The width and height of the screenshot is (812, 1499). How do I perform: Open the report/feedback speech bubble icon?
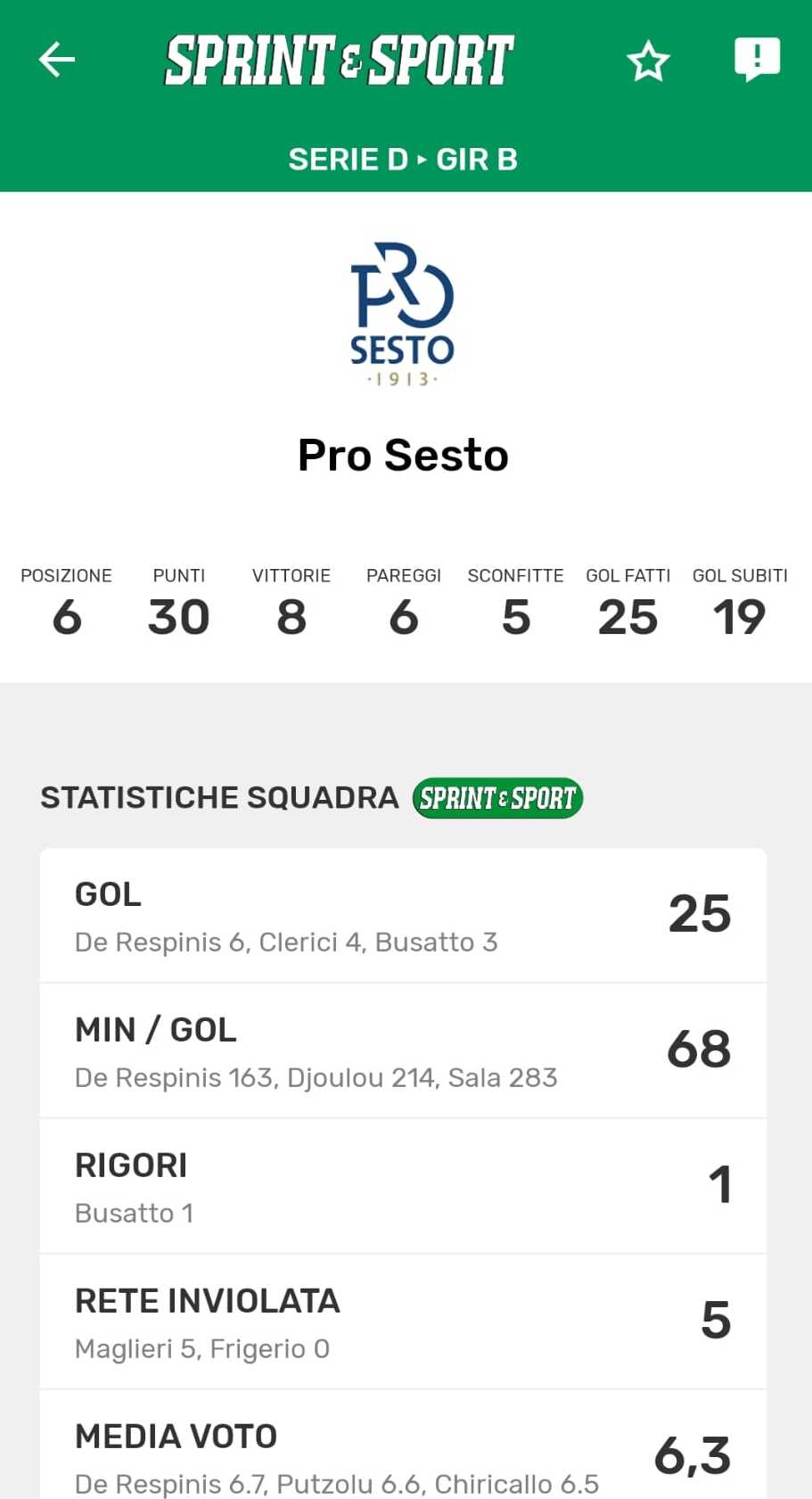757,60
